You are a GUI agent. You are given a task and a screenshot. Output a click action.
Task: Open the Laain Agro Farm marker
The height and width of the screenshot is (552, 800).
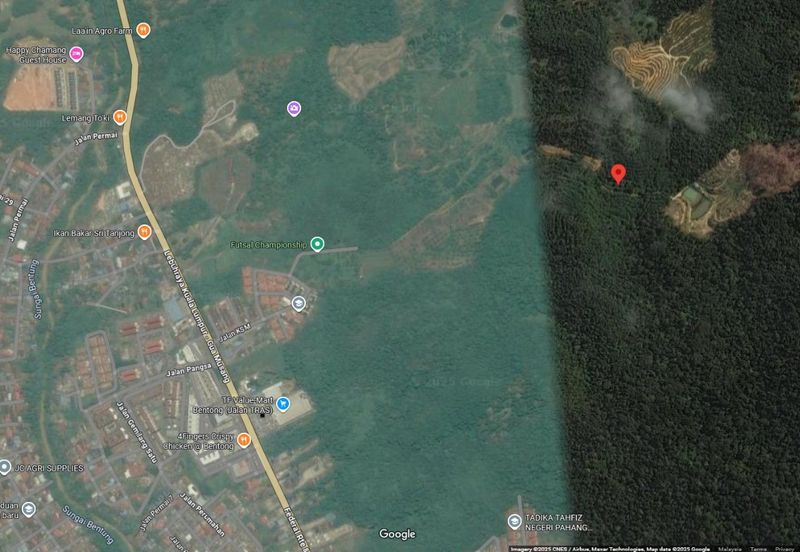pos(143,30)
